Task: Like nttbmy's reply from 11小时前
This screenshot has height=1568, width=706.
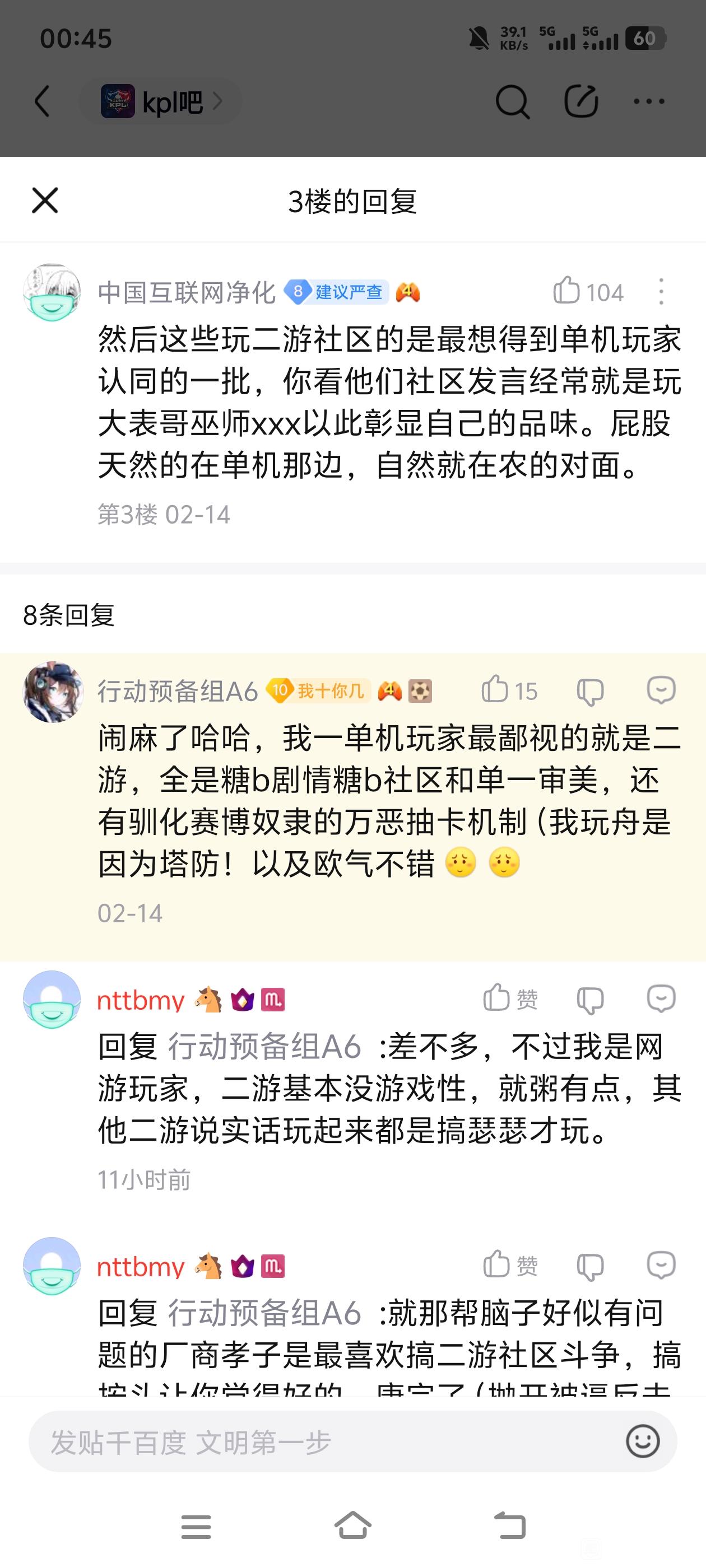Action: point(496,998)
